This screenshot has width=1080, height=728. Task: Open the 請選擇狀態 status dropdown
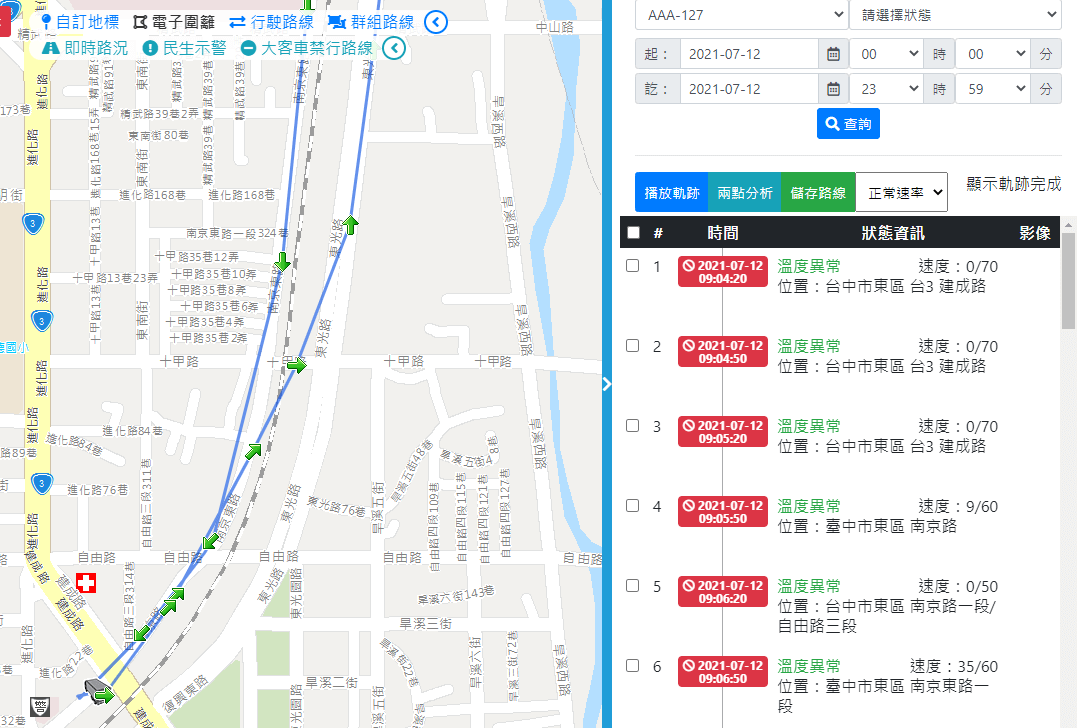(954, 14)
